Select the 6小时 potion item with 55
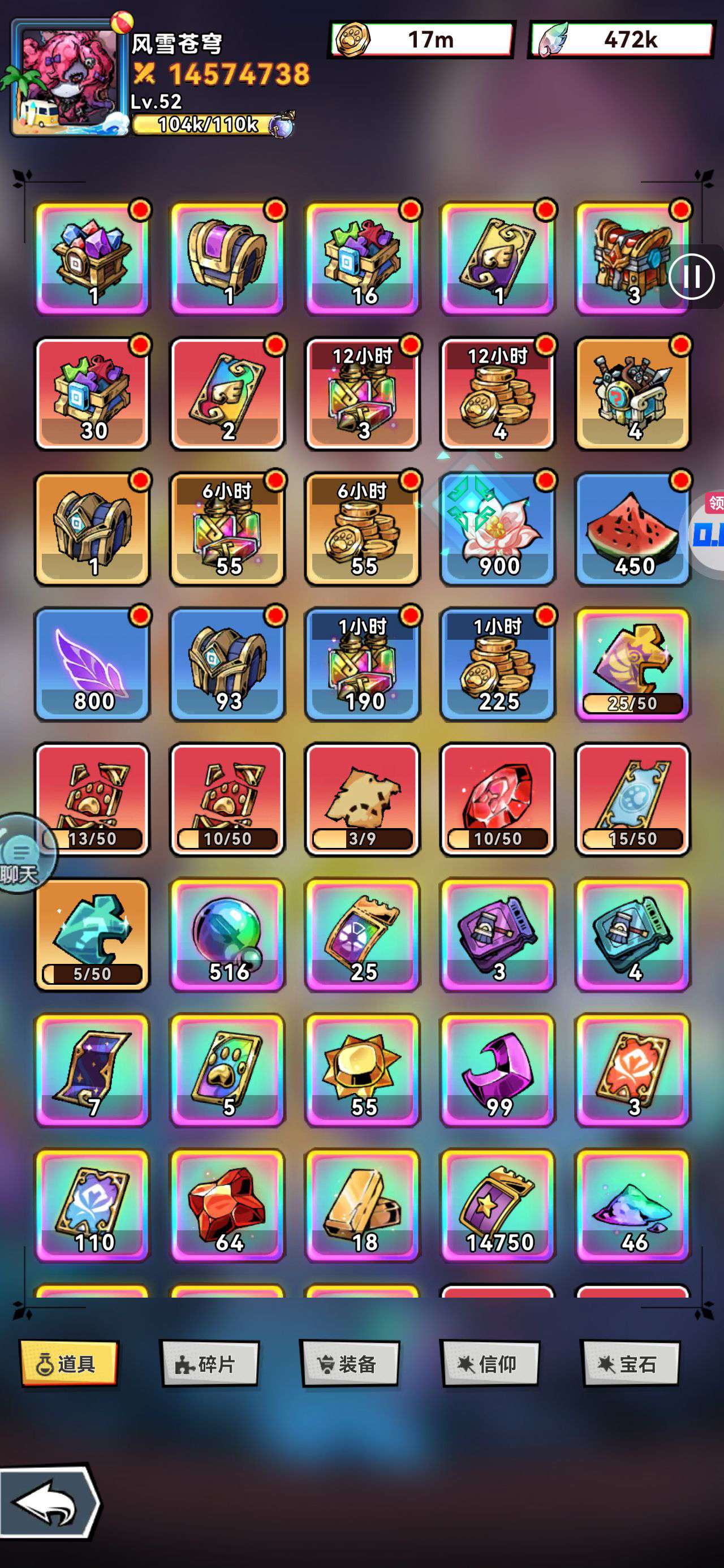 point(228,528)
